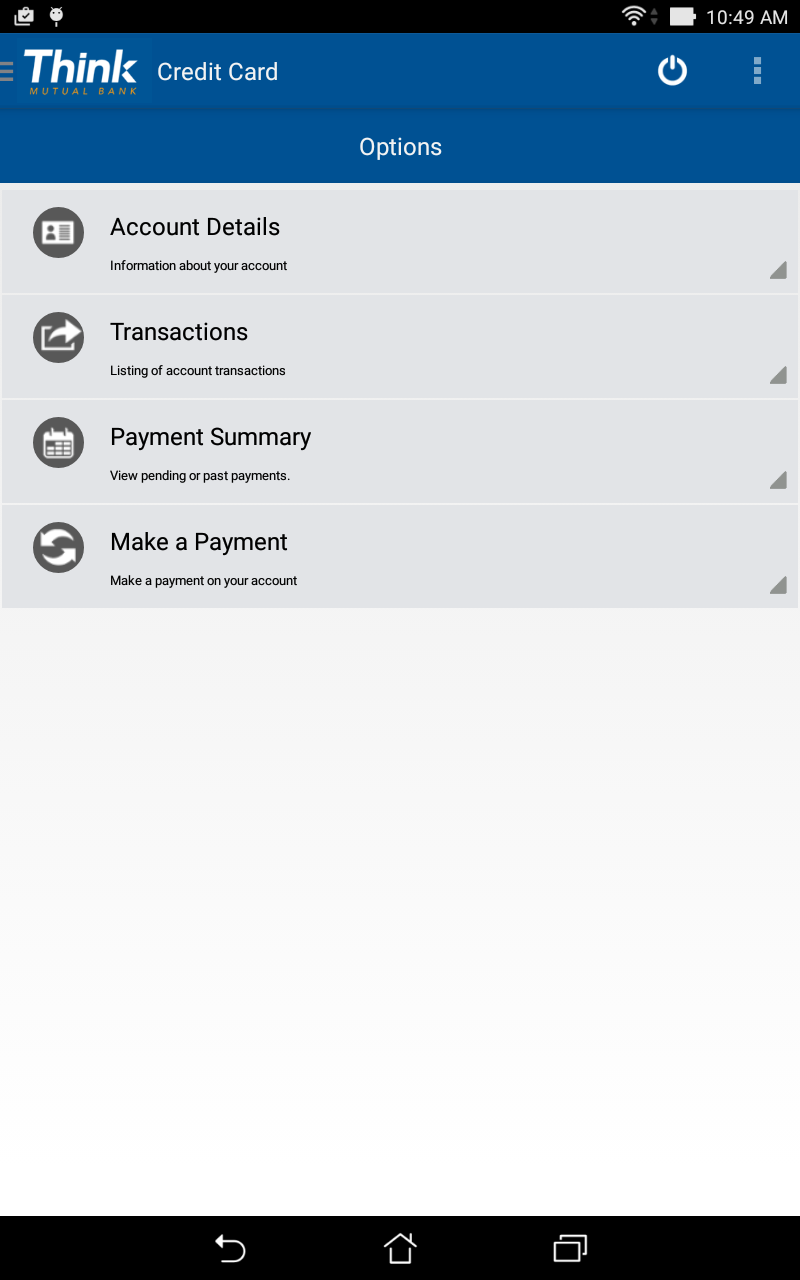Open Account Details
This screenshot has height=1280, width=800.
(x=400, y=241)
